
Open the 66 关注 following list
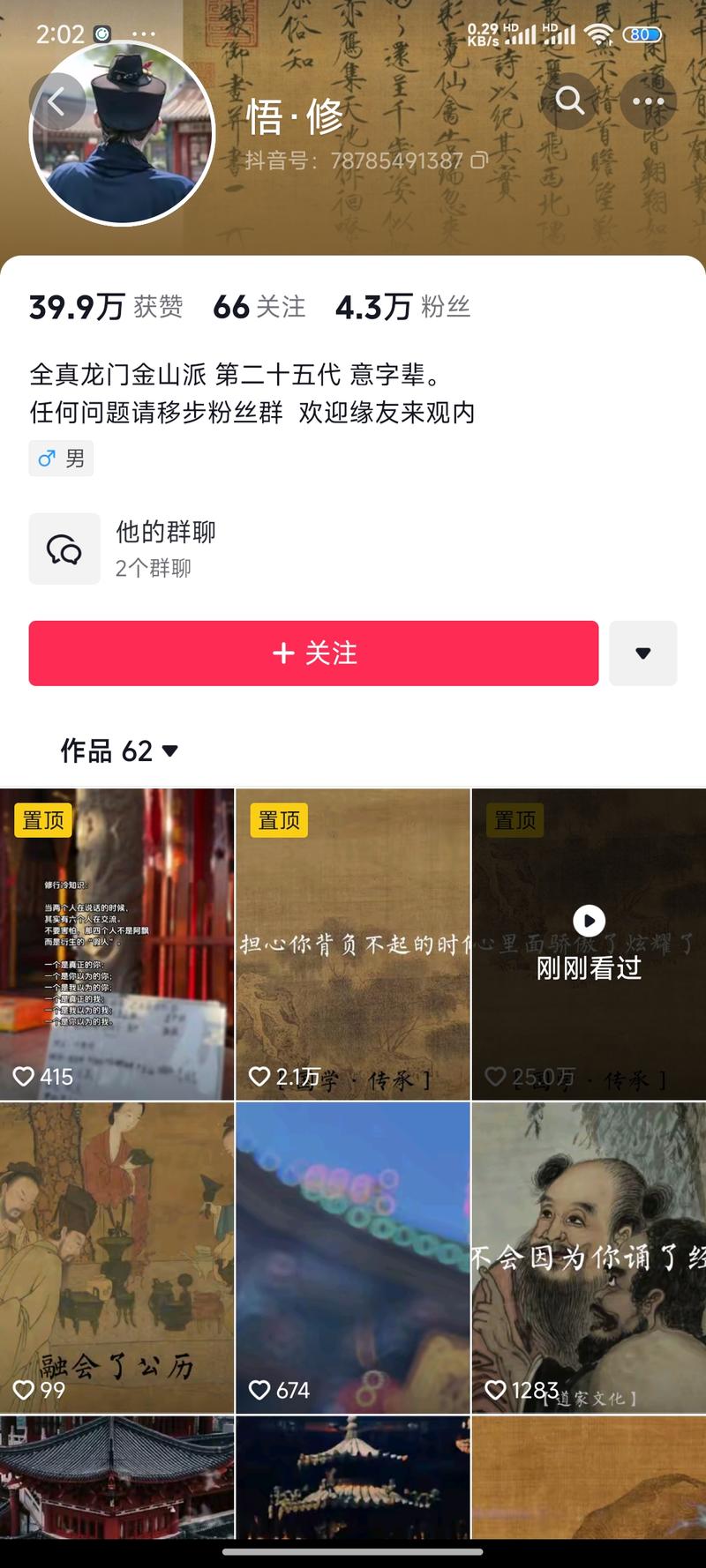(x=259, y=307)
